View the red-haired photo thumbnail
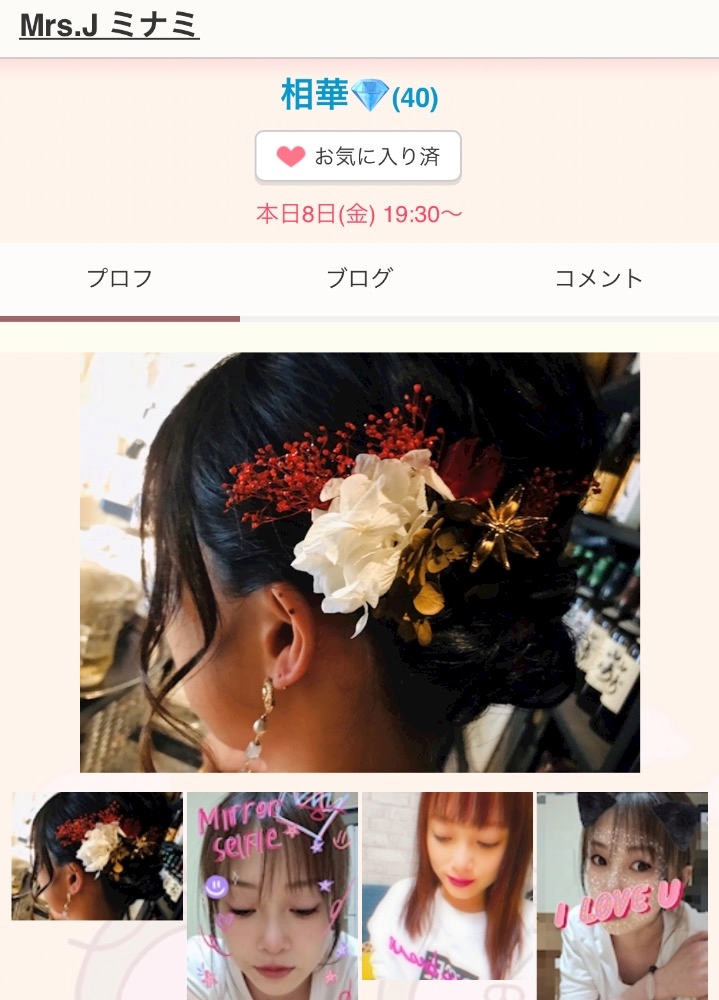Viewport: 719px width, 1000px height. click(x=447, y=886)
